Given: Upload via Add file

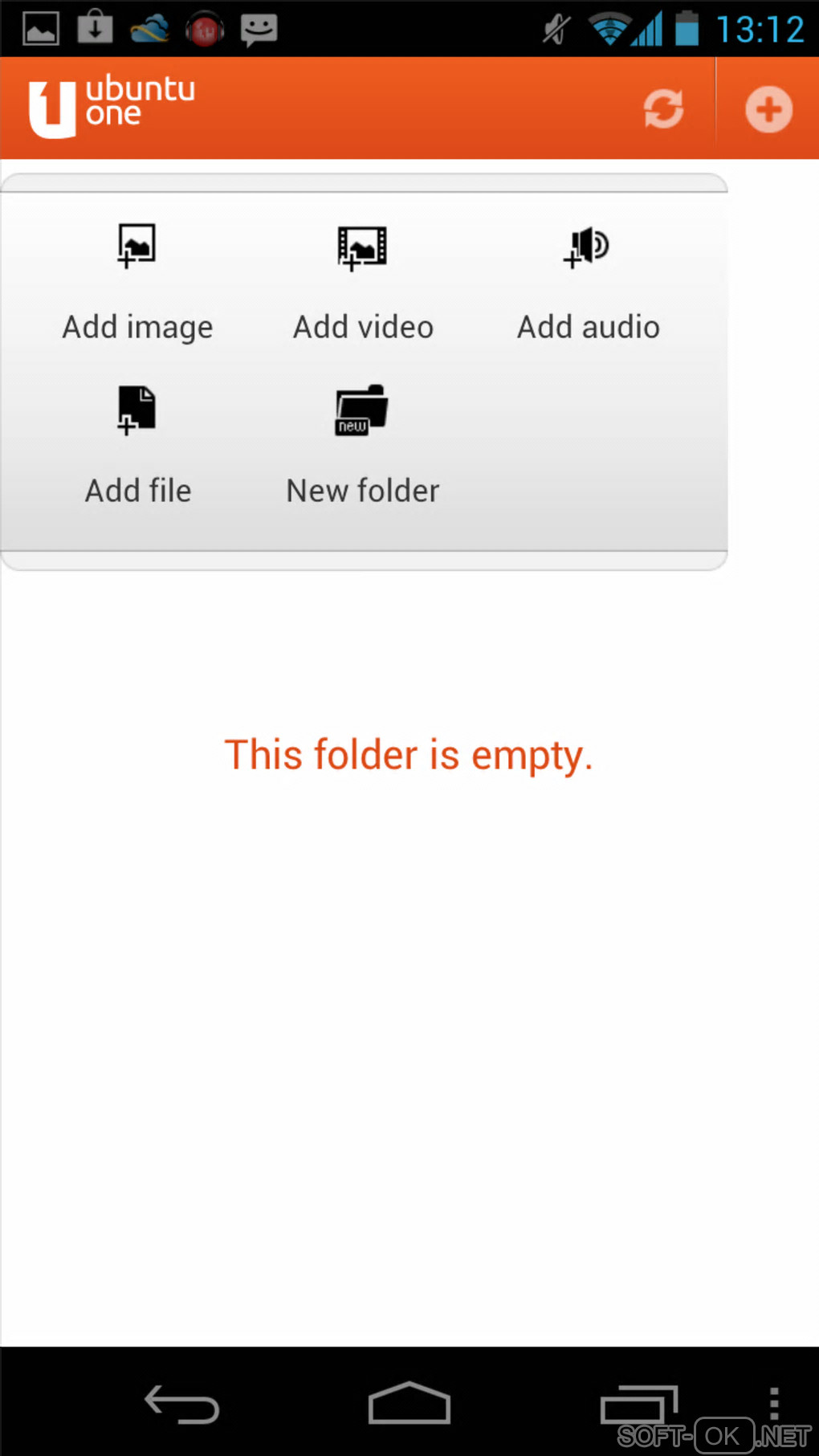Looking at the screenshot, I should point(137,446).
